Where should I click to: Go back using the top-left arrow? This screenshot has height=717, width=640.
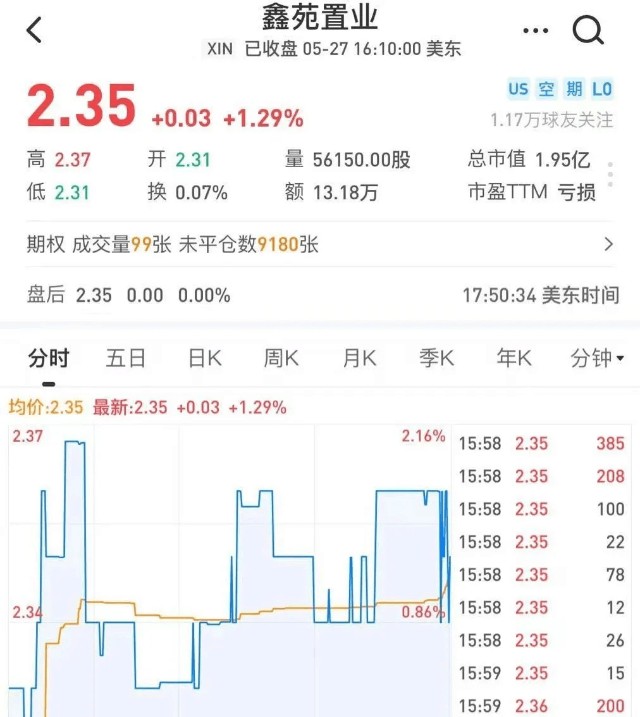point(34,30)
